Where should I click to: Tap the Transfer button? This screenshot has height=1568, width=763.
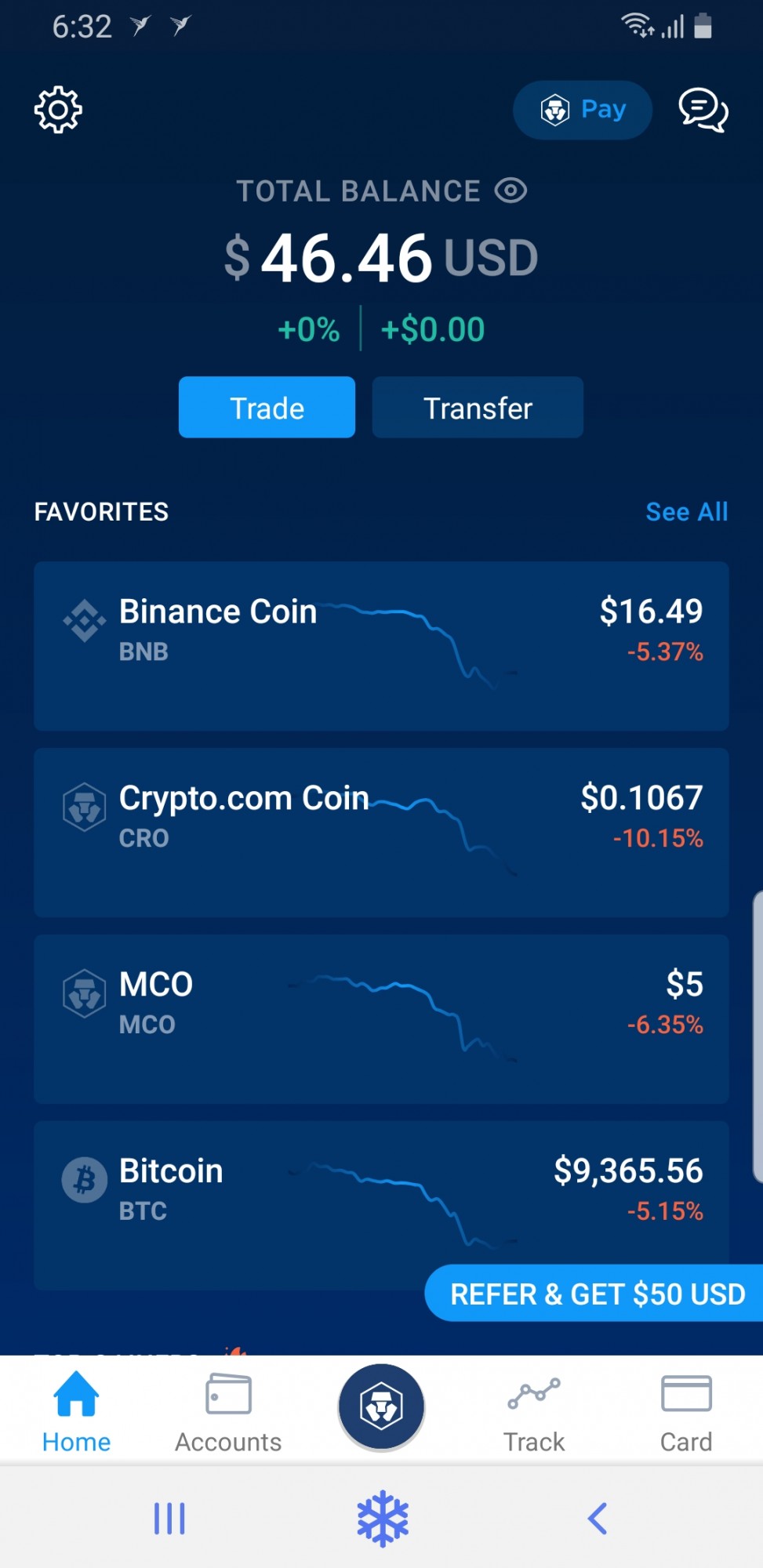pyautogui.click(x=478, y=408)
